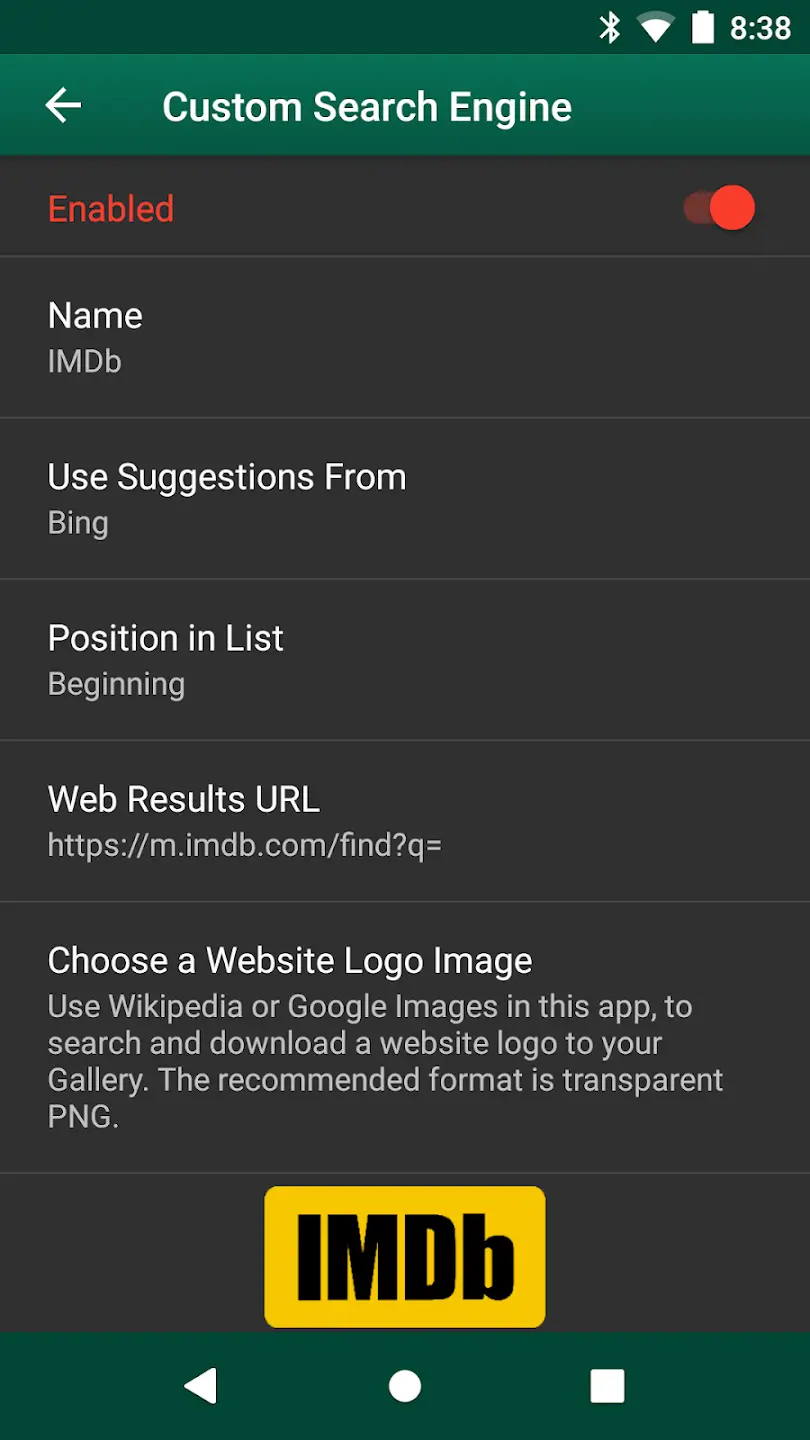Tap the yellow IMDb logo image
This screenshot has height=1440, width=810.
tap(404, 1256)
